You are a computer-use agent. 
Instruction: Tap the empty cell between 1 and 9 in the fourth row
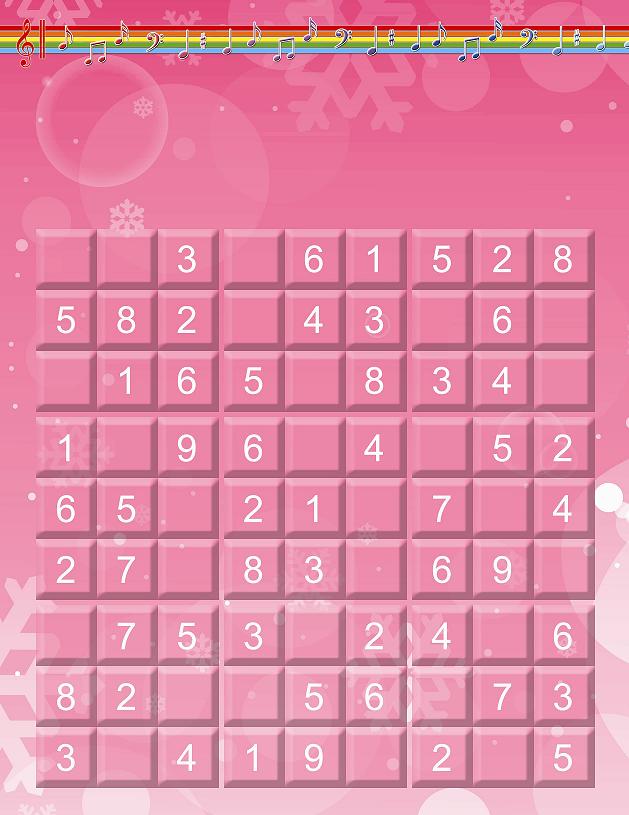126,449
